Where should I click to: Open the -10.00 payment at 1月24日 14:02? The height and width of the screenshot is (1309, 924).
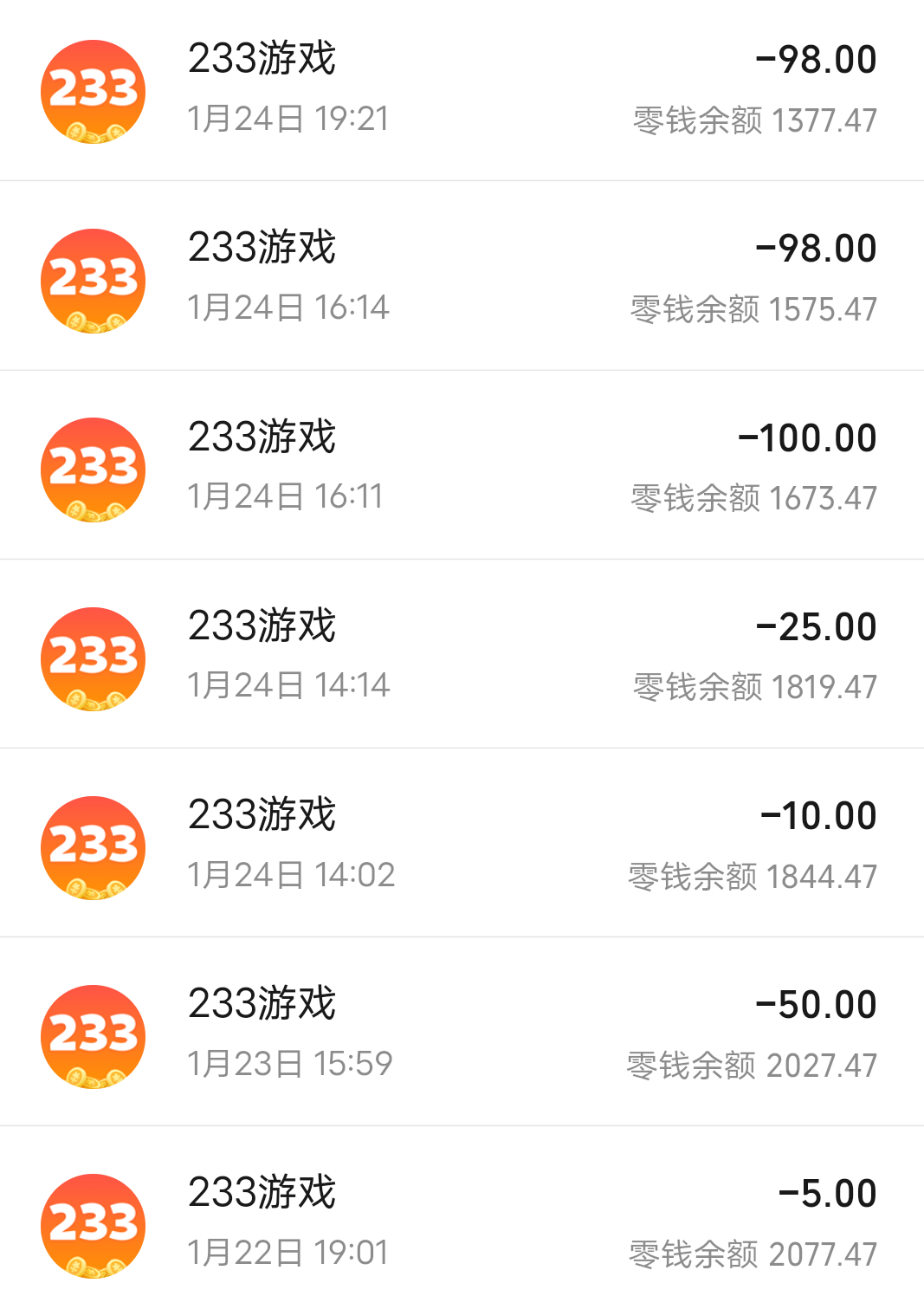[x=462, y=844]
